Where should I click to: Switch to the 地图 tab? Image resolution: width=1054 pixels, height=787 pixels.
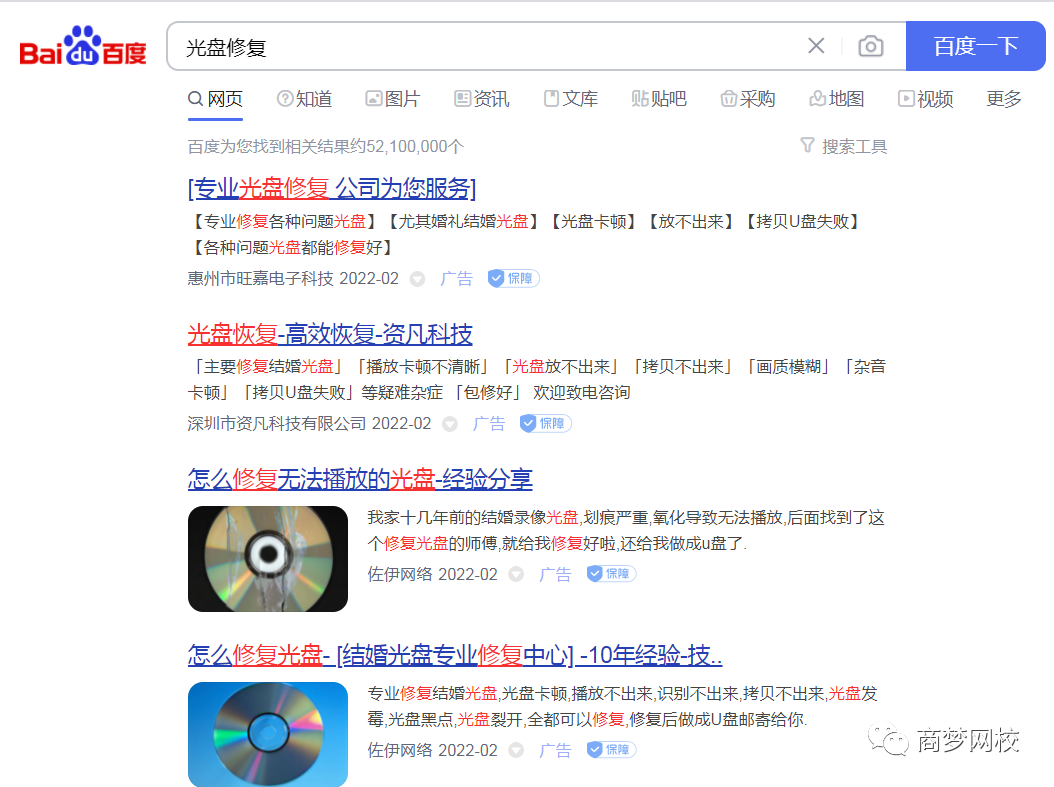coord(836,99)
